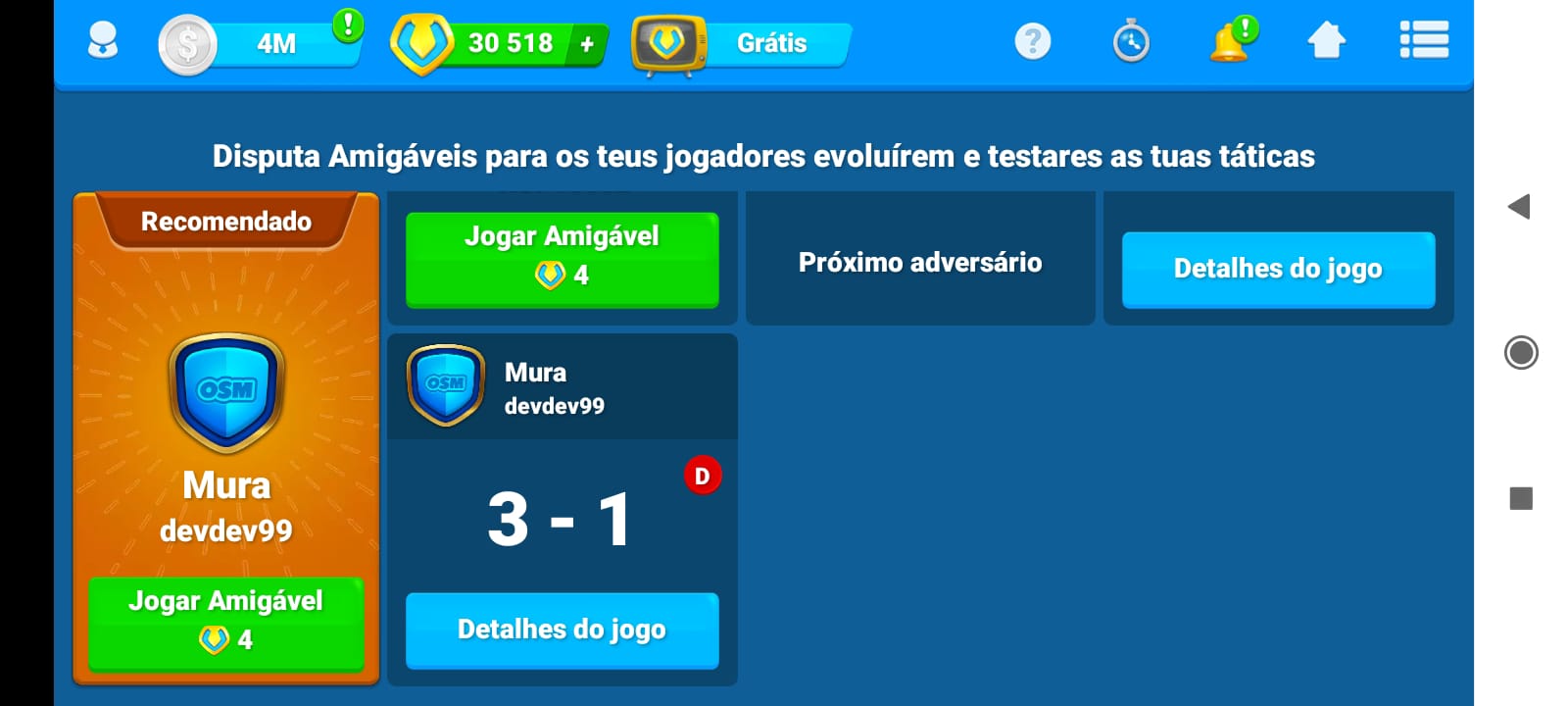Open the manager profile icon
The image size is (1568, 706).
click(x=103, y=41)
